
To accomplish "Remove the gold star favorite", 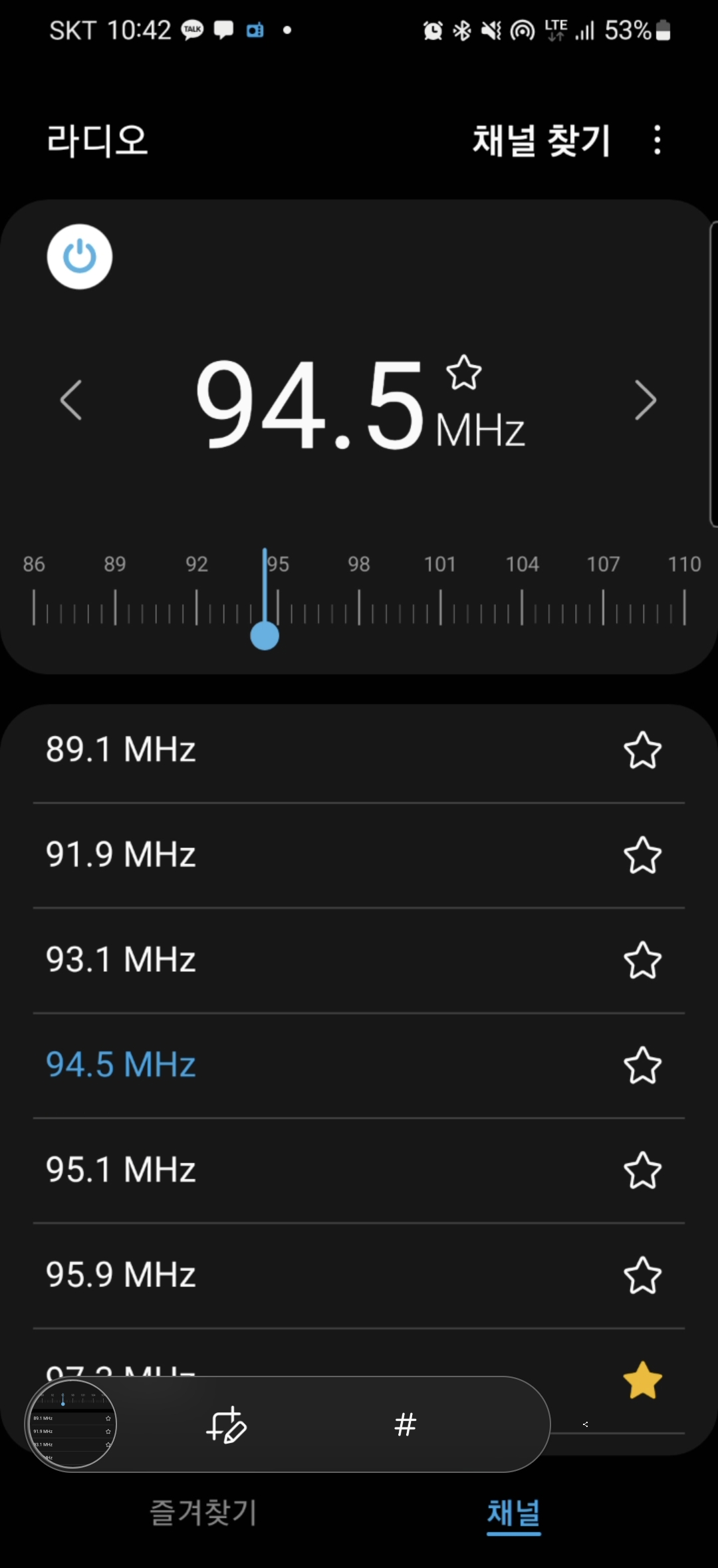I will point(642,1380).
